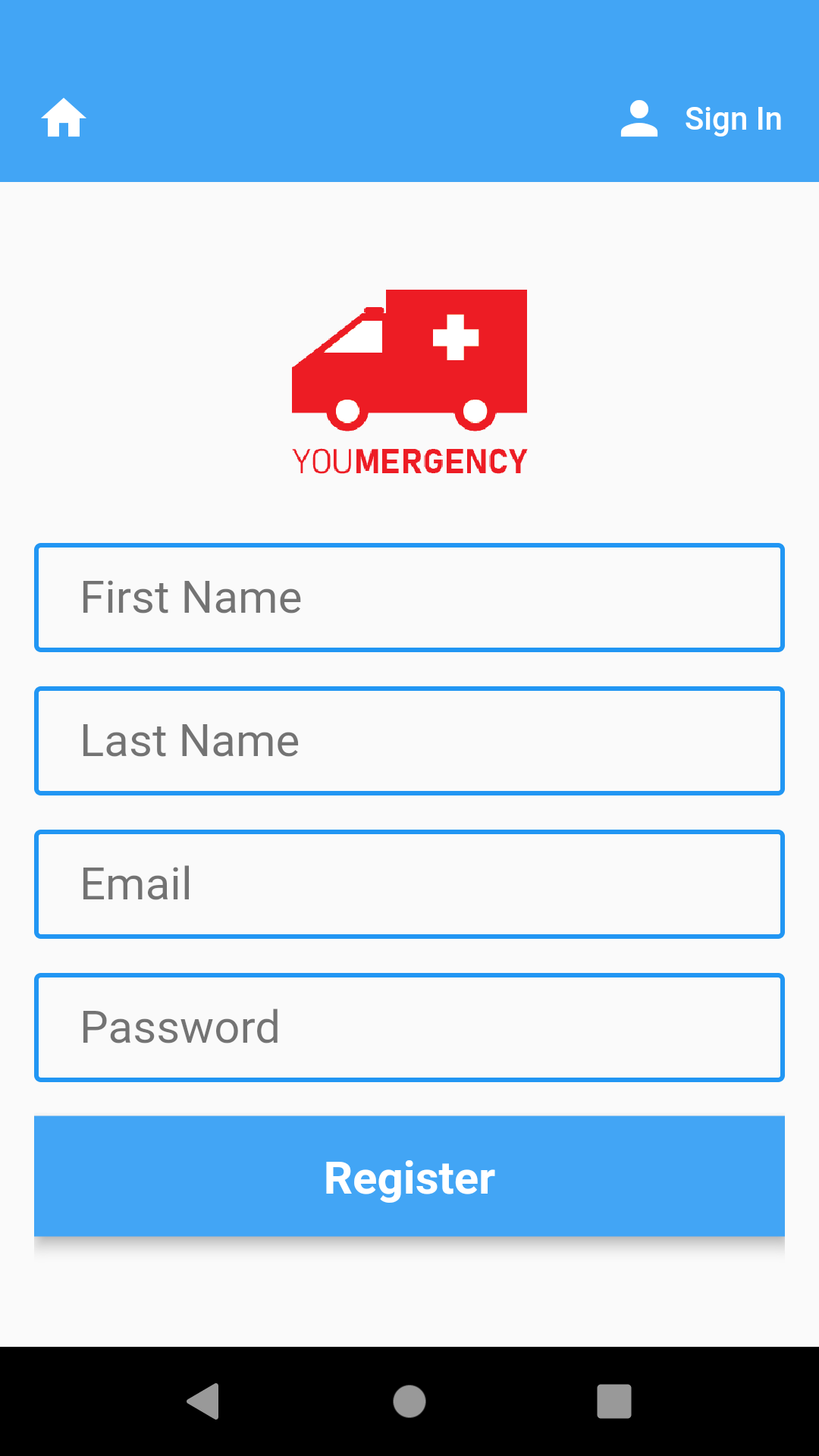Go back using the system back button
Viewport: 819px width, 1456px height.
pos(203,1401)
